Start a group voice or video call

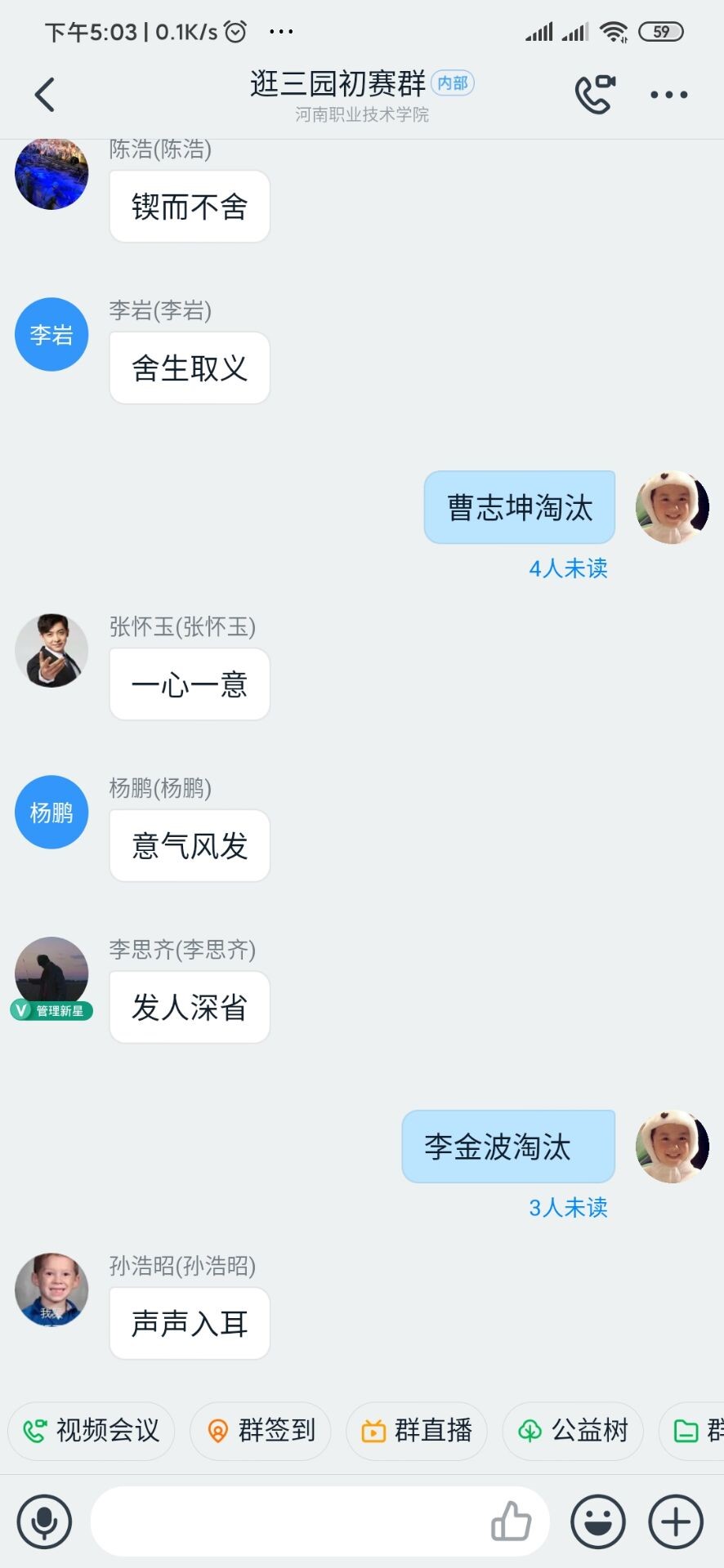[595, 95]
